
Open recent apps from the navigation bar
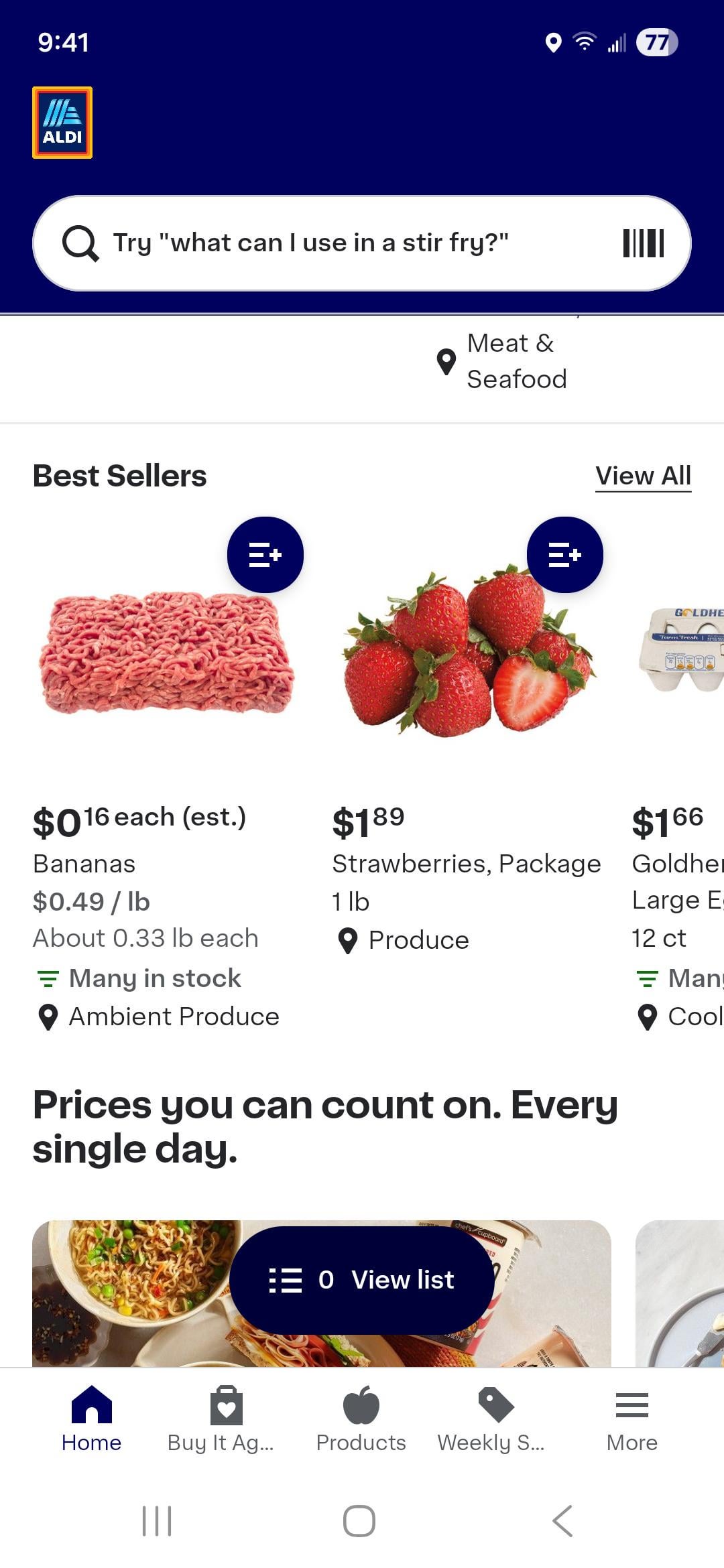pos(157,1520)
